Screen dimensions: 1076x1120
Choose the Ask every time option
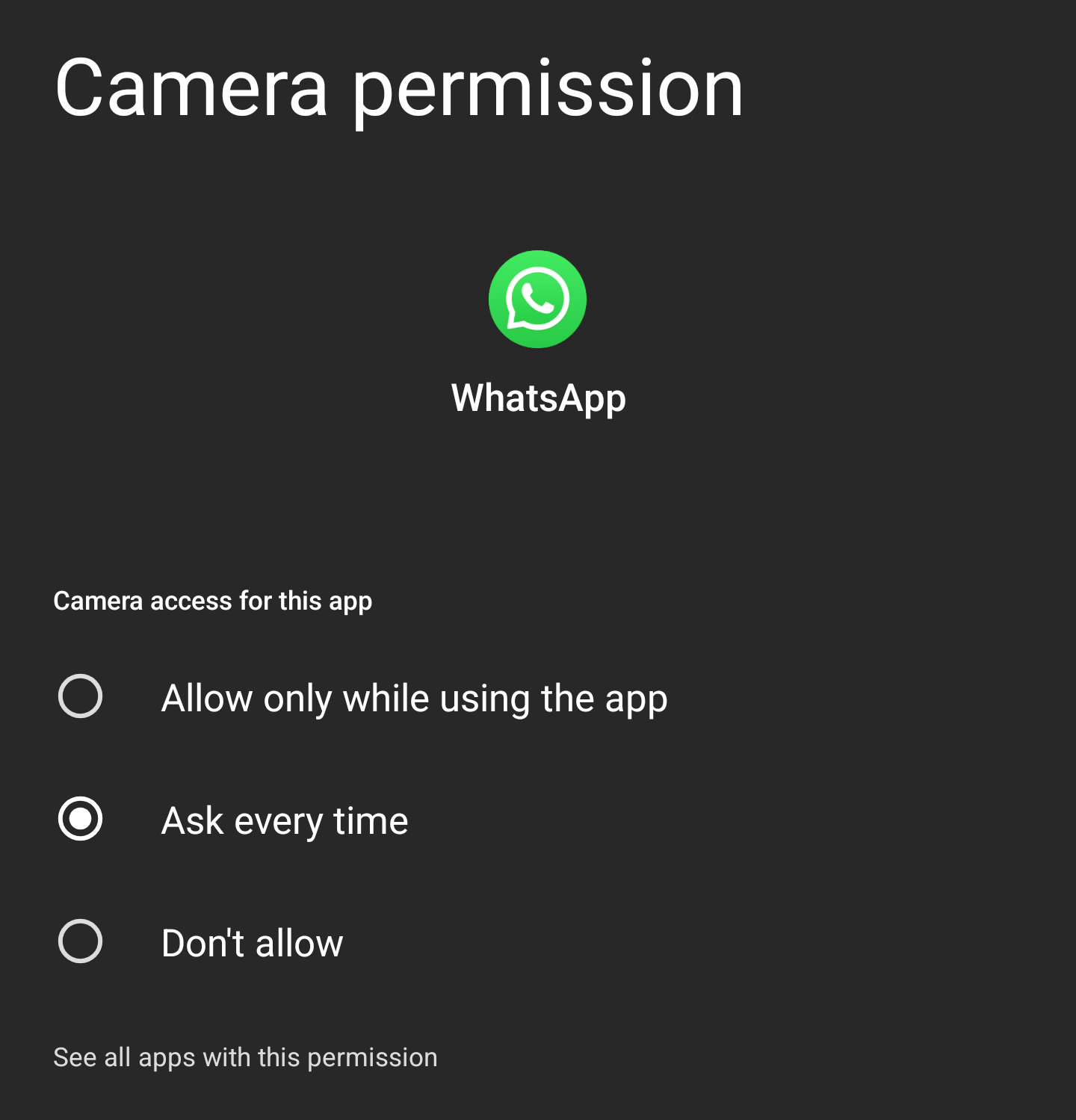[81, 819]
